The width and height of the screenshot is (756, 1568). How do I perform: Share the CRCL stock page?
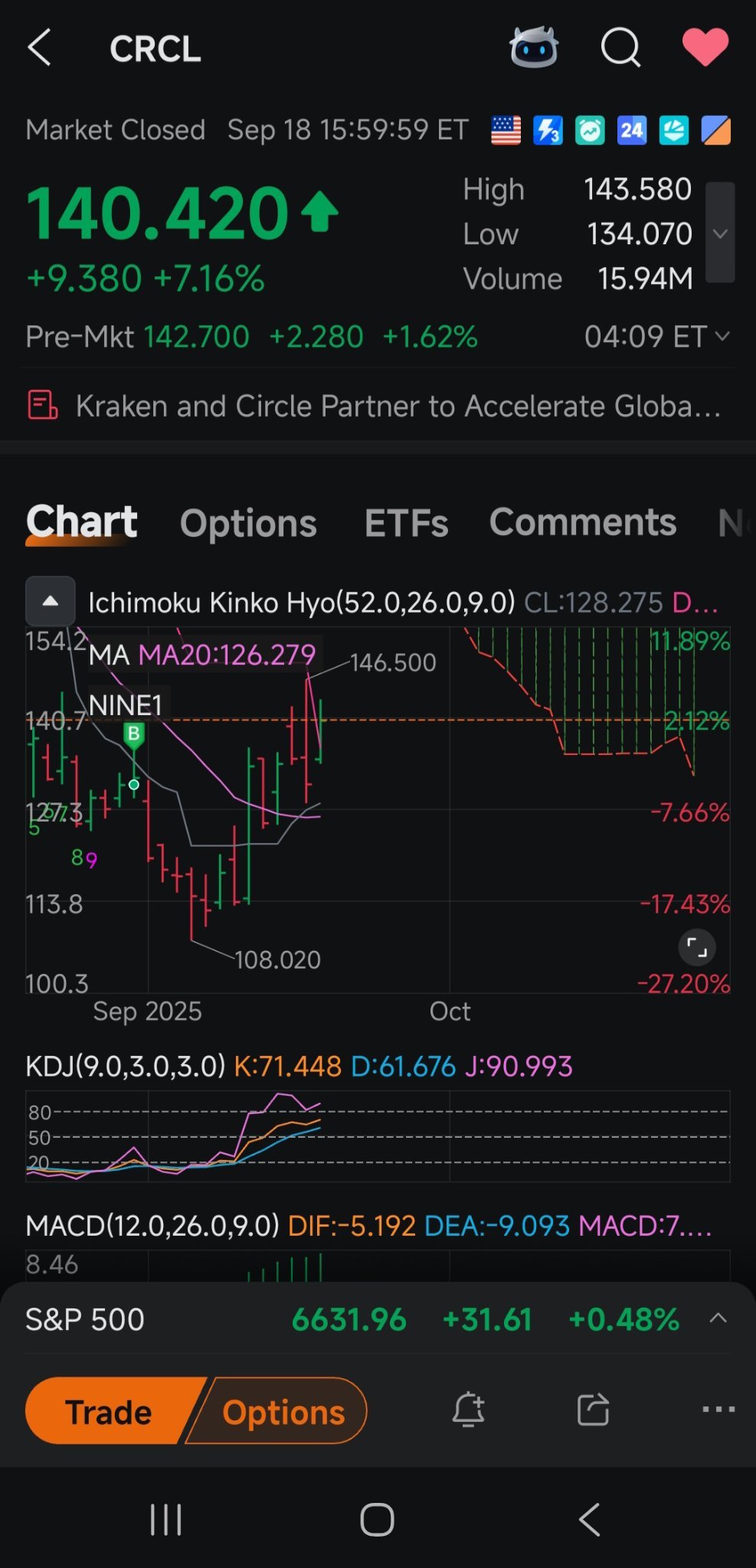pyautogui.click(x=592, y=1410)
